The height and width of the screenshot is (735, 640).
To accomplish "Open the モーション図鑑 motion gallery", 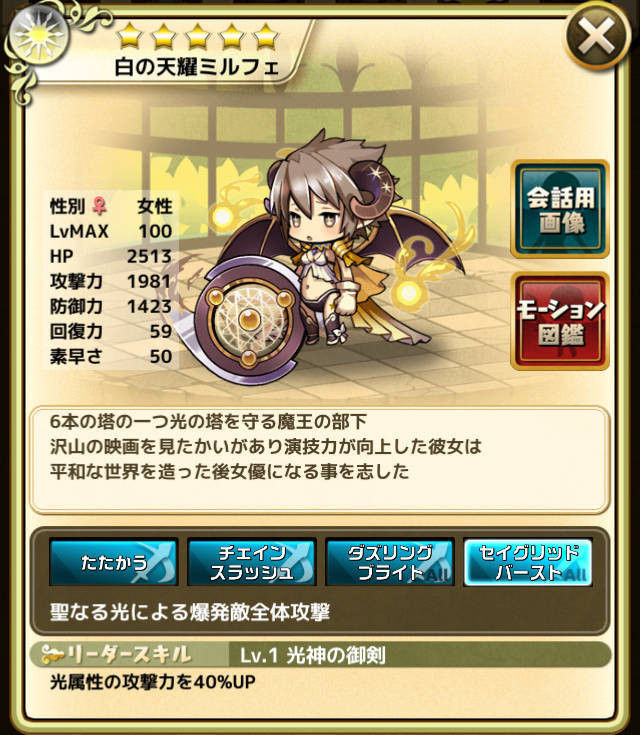I will 560,320.
